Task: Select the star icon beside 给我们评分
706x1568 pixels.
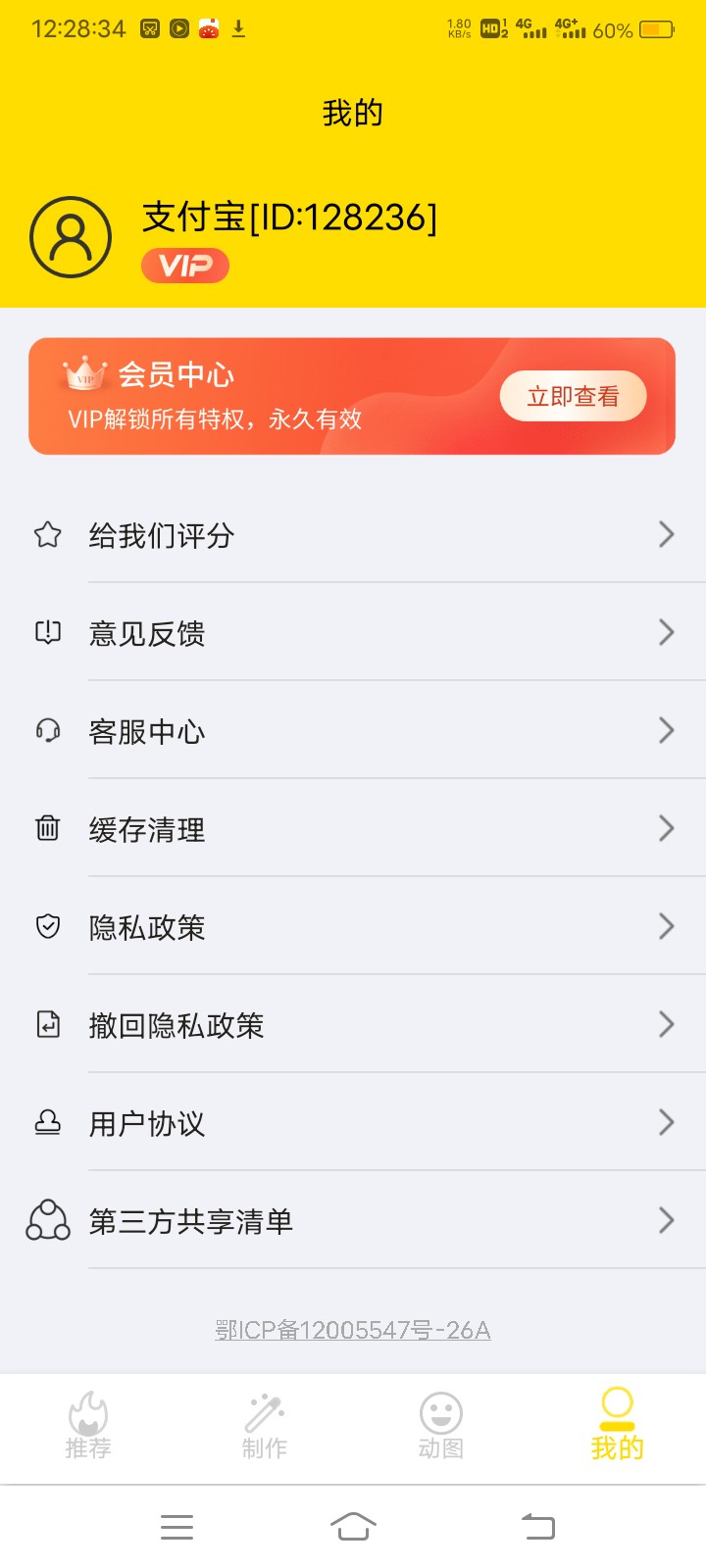Action: pyautogui.click(x=47, y=534)
